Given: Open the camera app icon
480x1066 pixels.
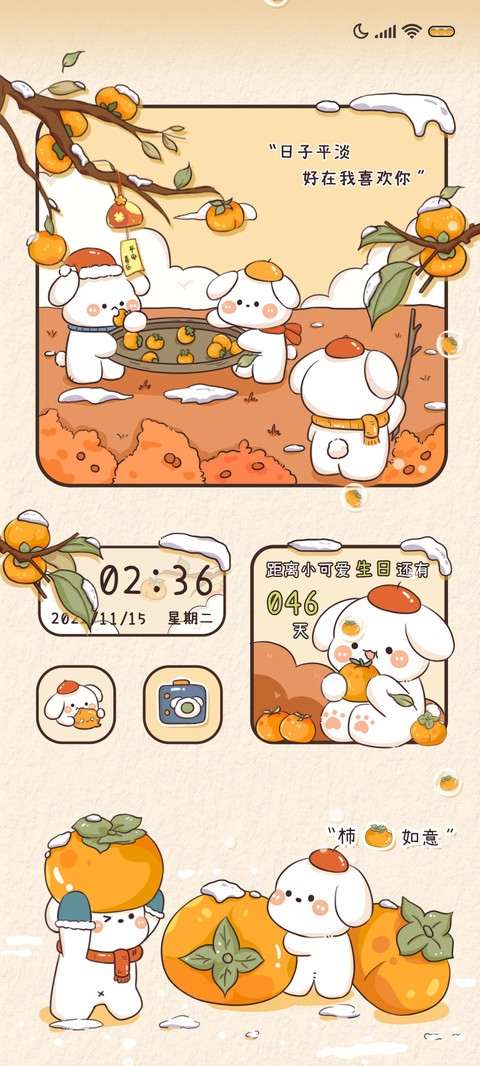Looking at the screenshot, I should 183,704.
